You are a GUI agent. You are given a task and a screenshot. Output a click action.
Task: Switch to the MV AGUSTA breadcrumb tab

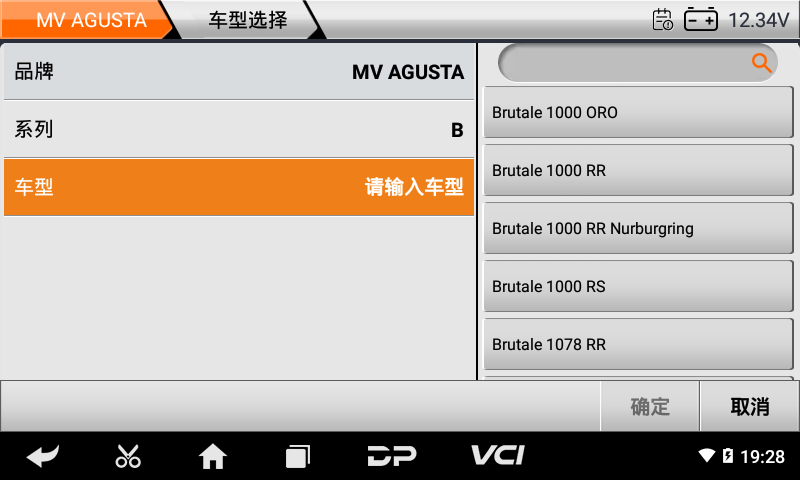coord(90,20)
